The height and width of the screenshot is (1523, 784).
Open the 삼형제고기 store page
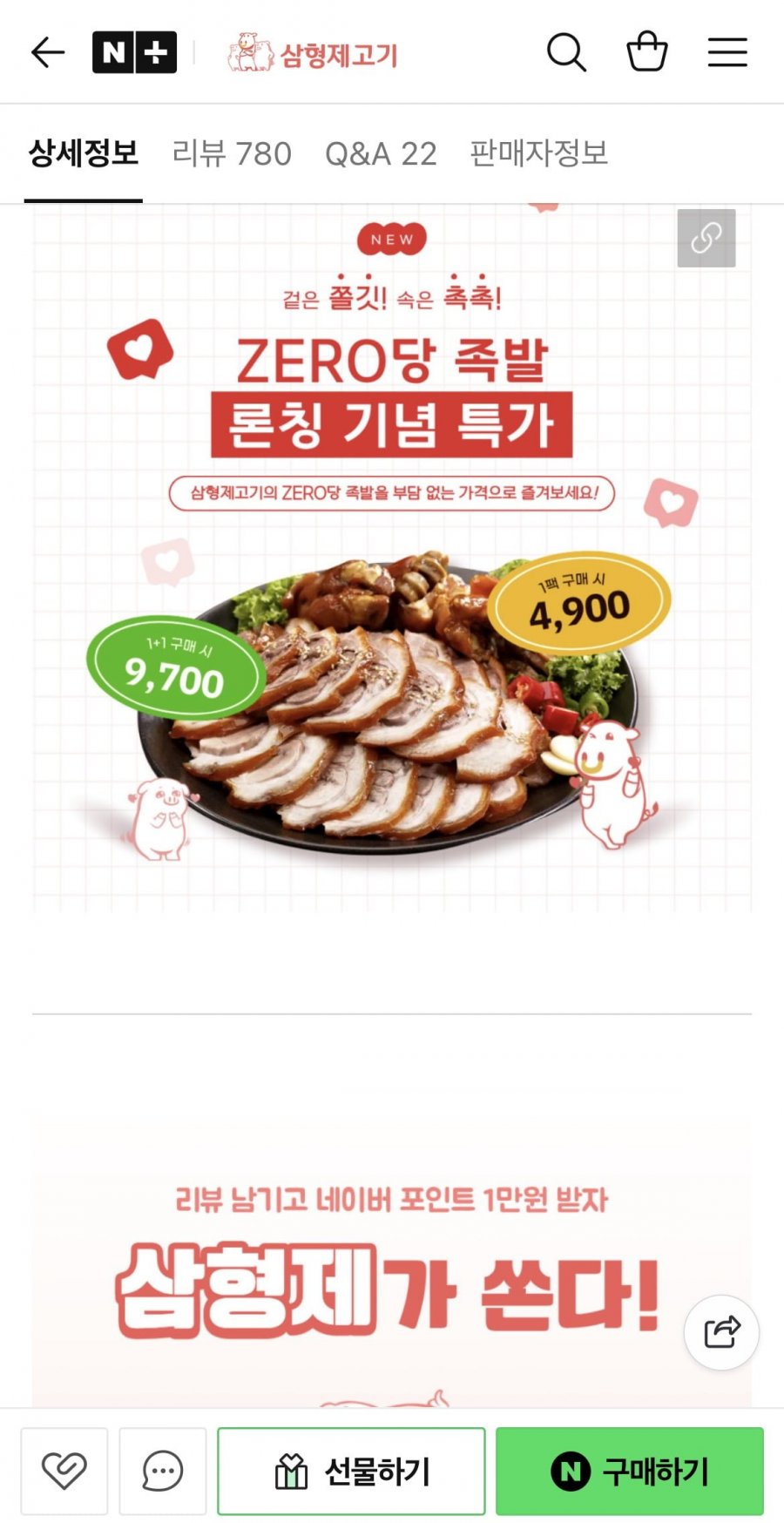313,54
